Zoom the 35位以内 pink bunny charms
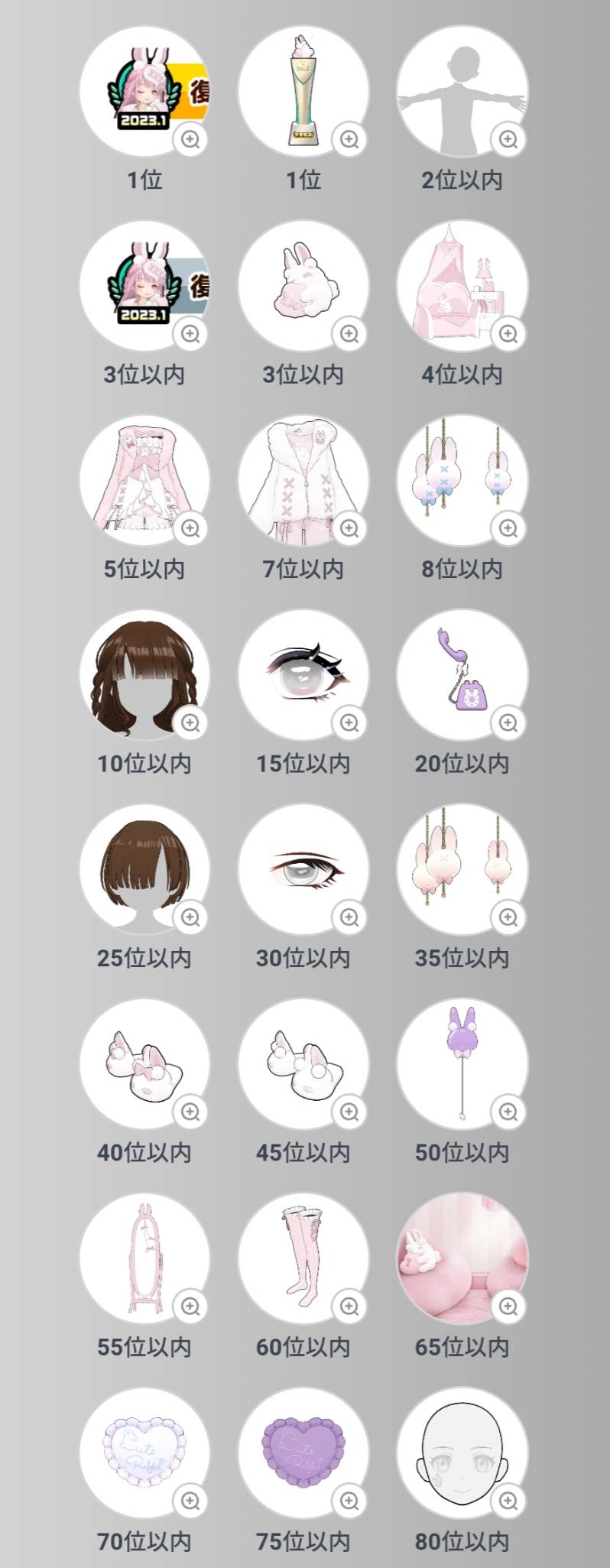Viewport: 610px width, 1568px height. pyautogui.click(x=508, y=917)
